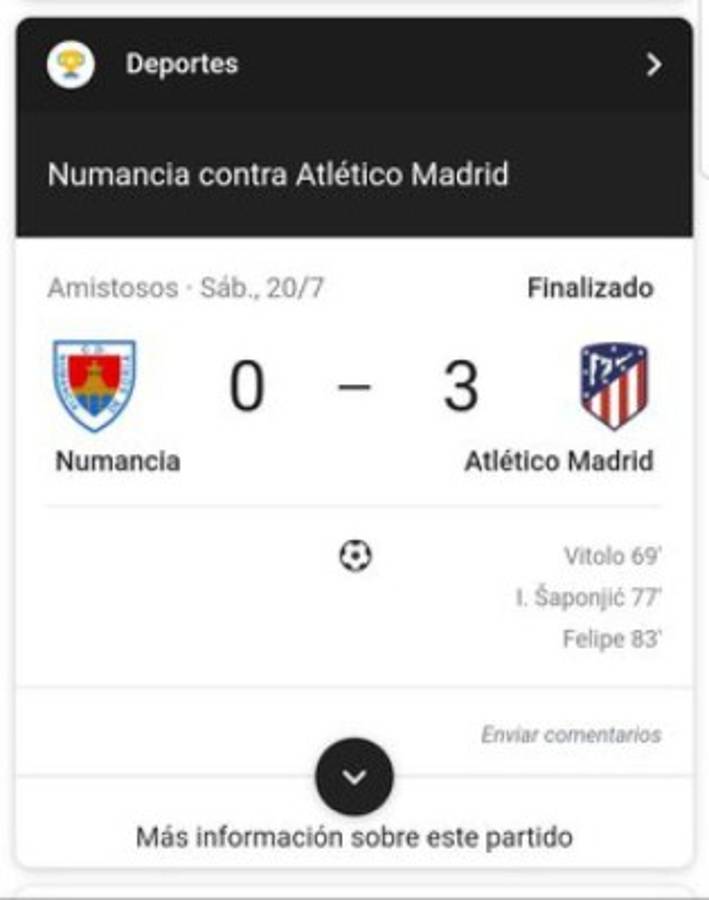Screen dimensions: 709x900
Task: Expand more information about this match
Action: 354,777
